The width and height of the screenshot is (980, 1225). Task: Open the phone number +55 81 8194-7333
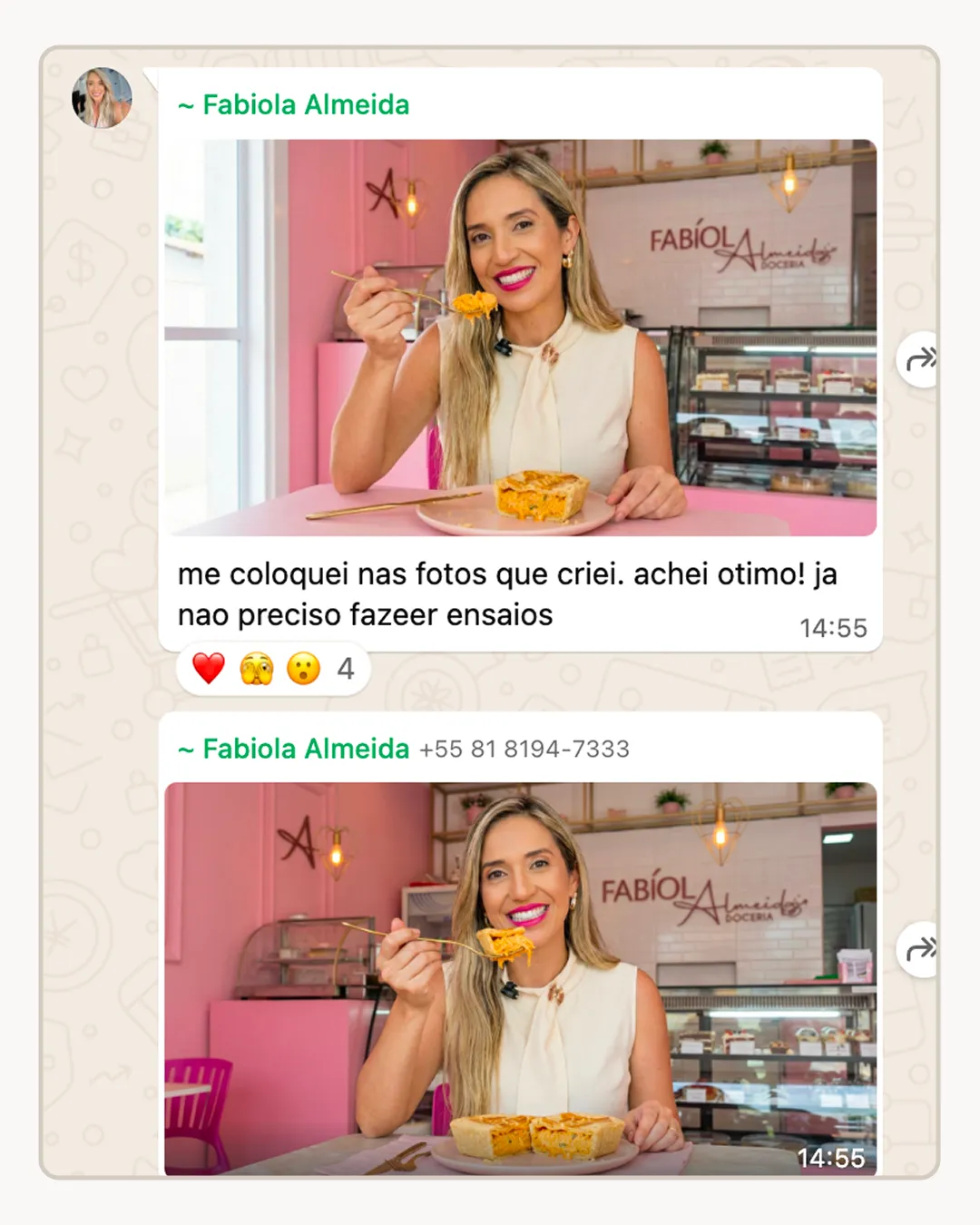point(524,750)
